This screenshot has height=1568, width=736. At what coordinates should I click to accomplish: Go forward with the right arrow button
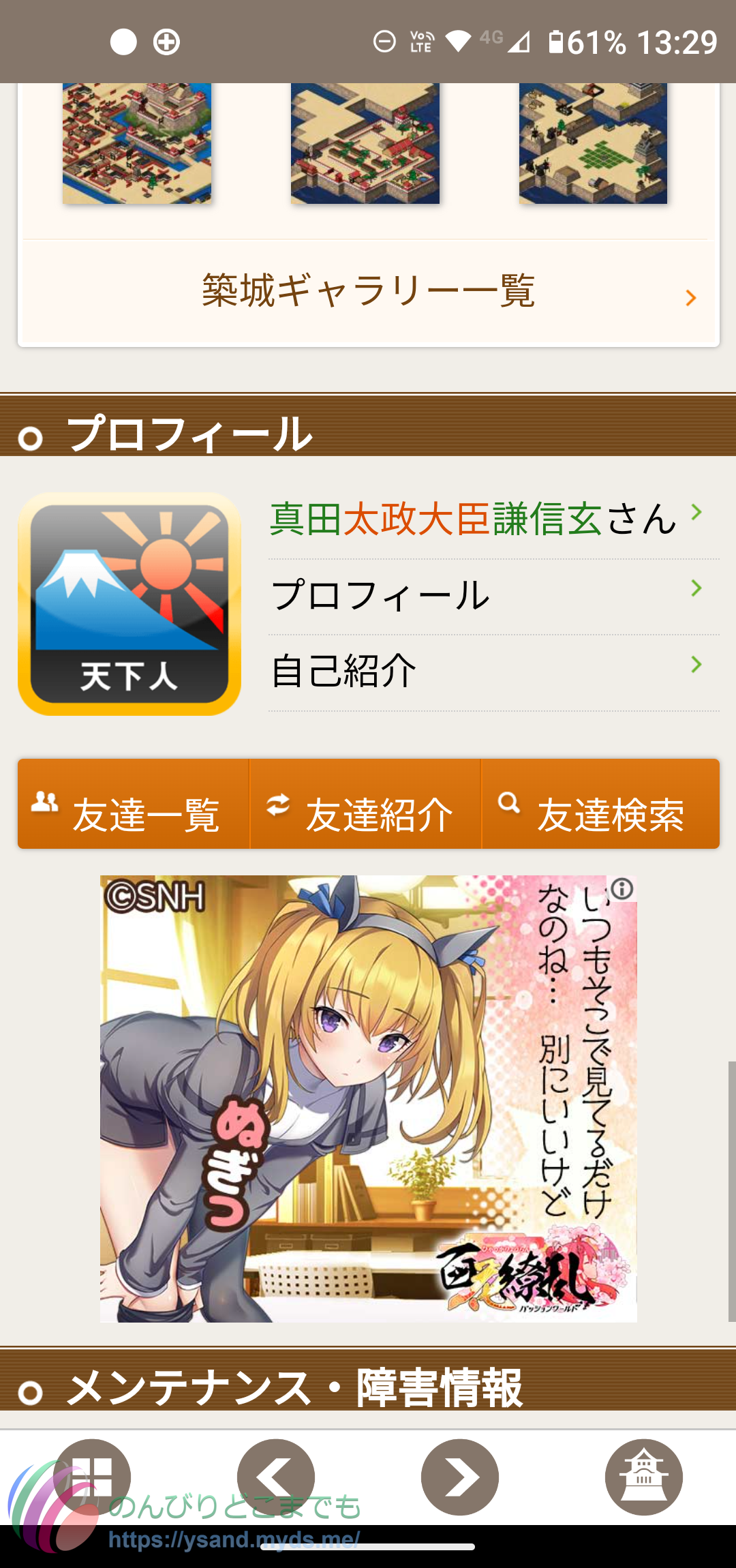[460, 1477]
